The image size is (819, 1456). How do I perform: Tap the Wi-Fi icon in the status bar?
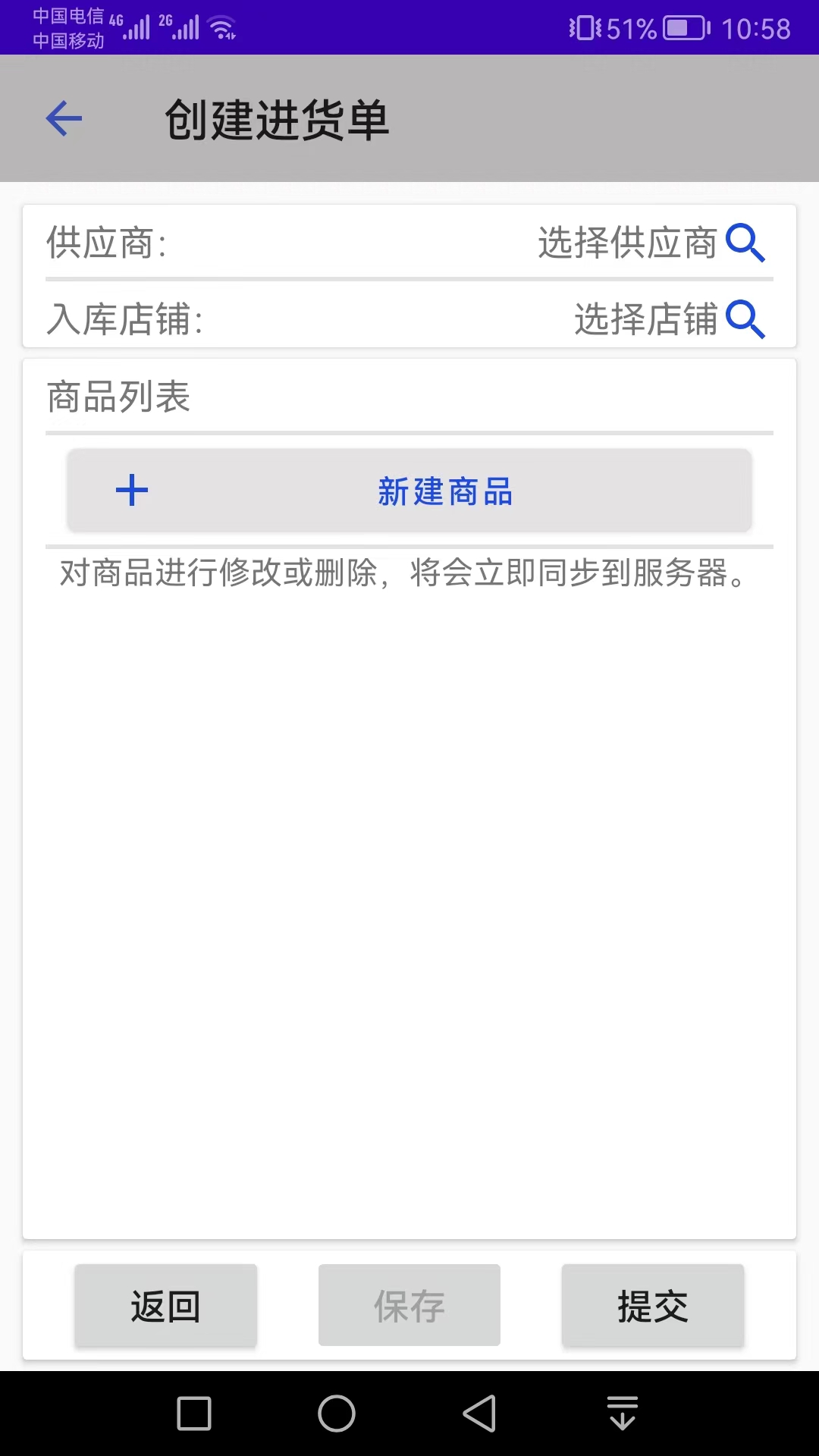click(221, 27)
